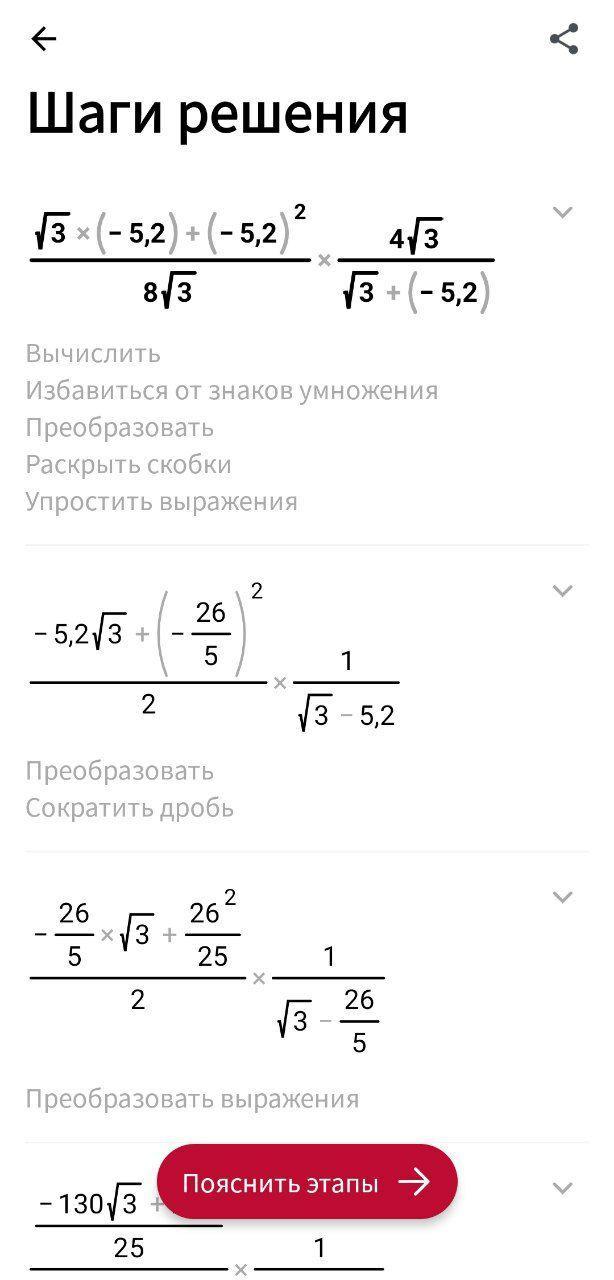Image resolution: width=614 pixels, height=1280 pixels.
Task: Expand the step starting with −130√3
Action: click(563, 1188)
